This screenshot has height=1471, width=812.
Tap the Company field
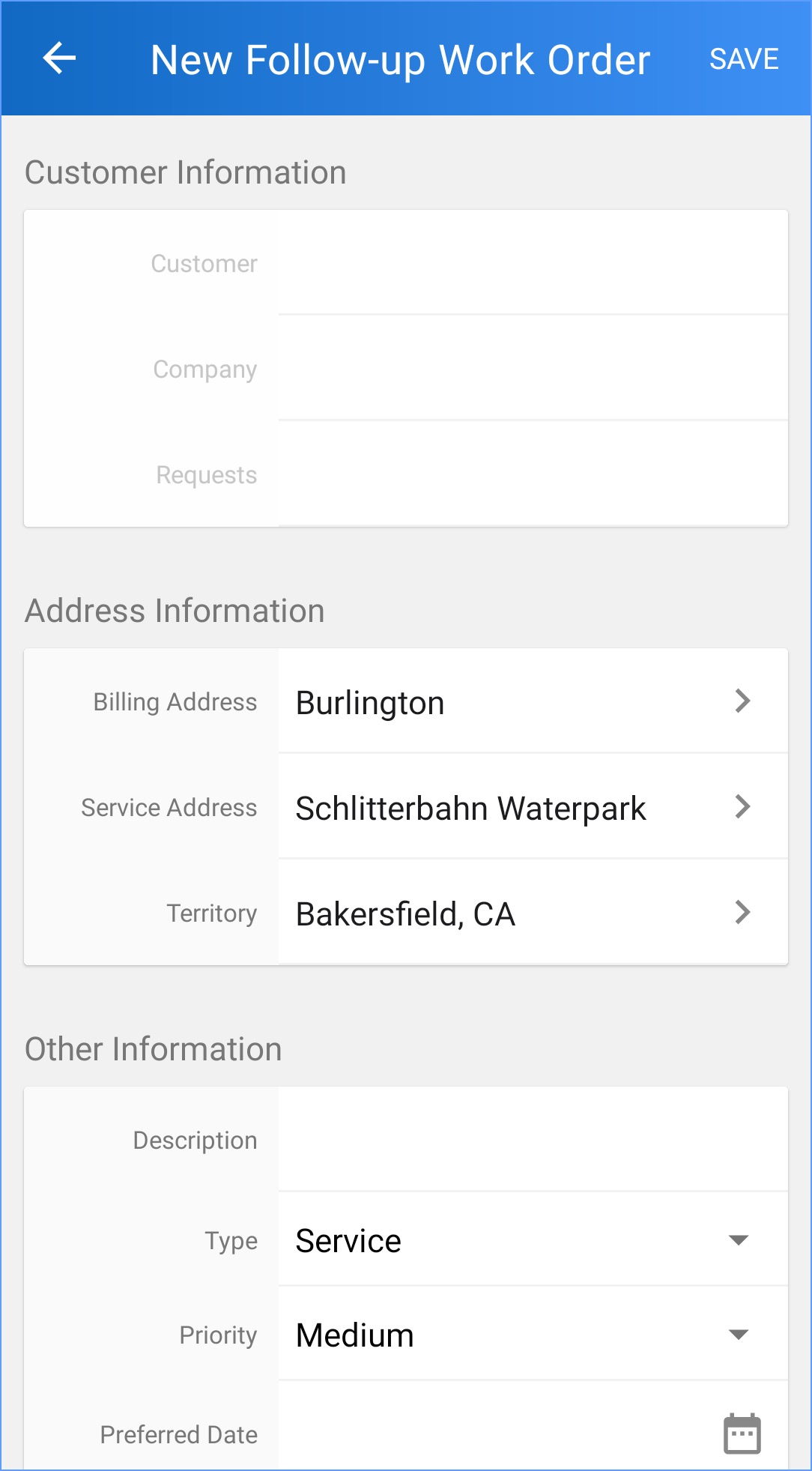pyautogui.click(x=532, y=369)
